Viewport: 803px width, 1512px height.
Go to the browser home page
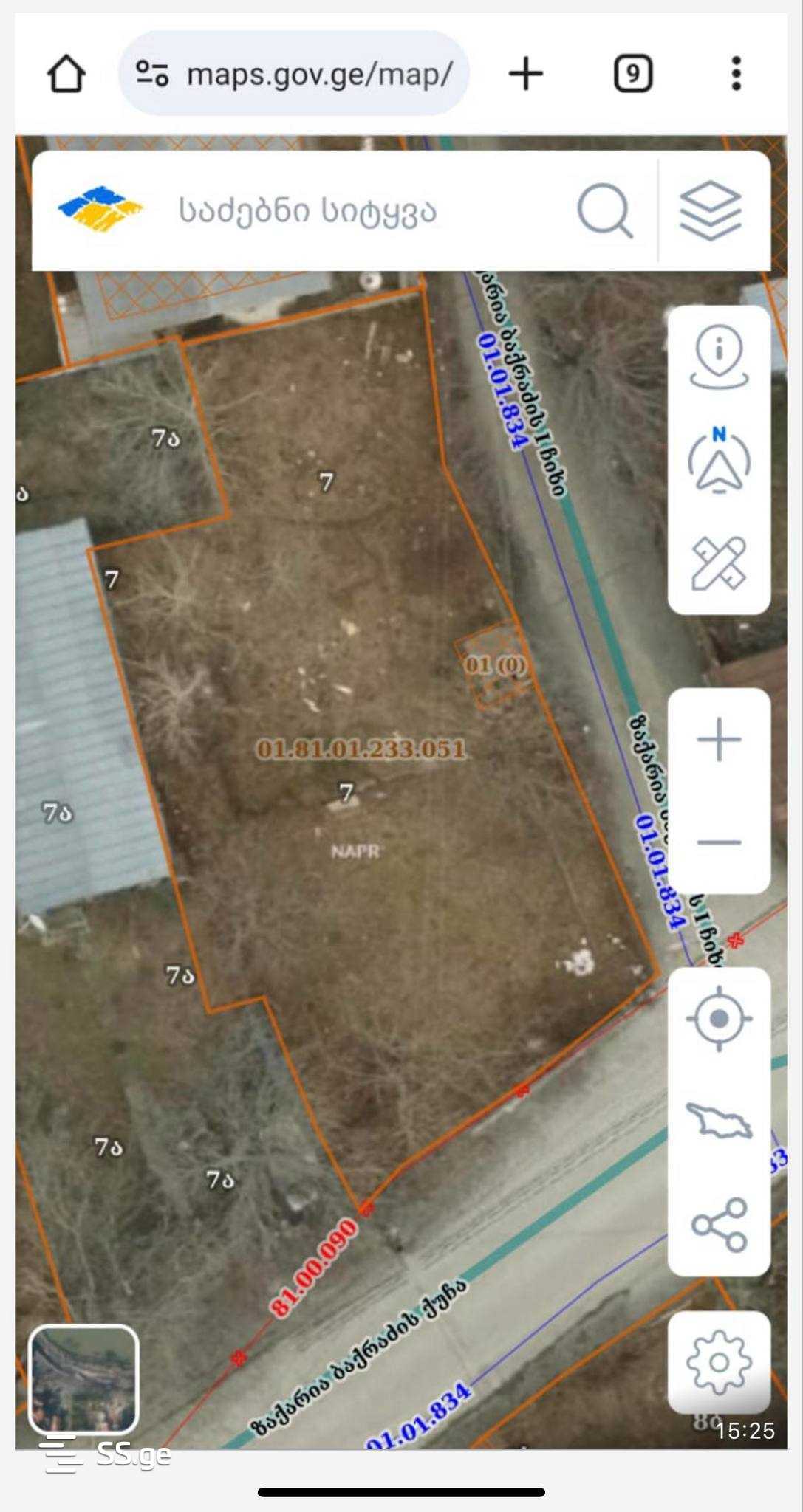pyautogui.click(x=66, y=74)
